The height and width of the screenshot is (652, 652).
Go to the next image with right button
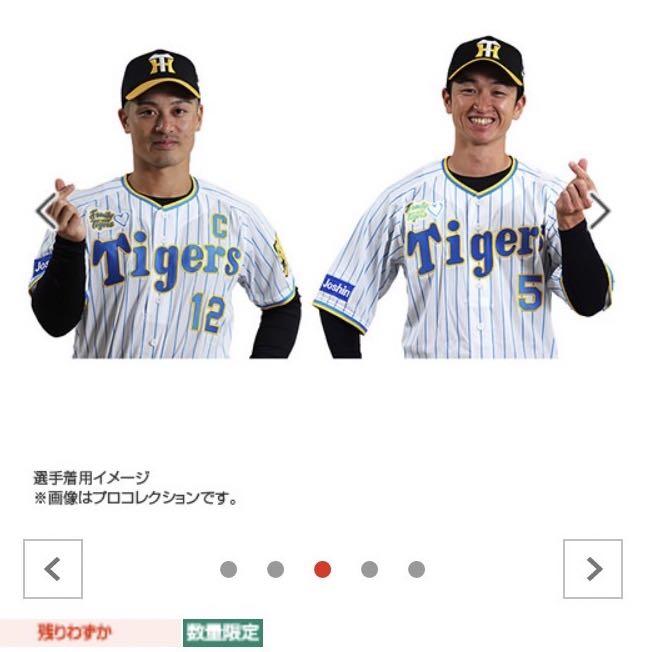[593, 569]
